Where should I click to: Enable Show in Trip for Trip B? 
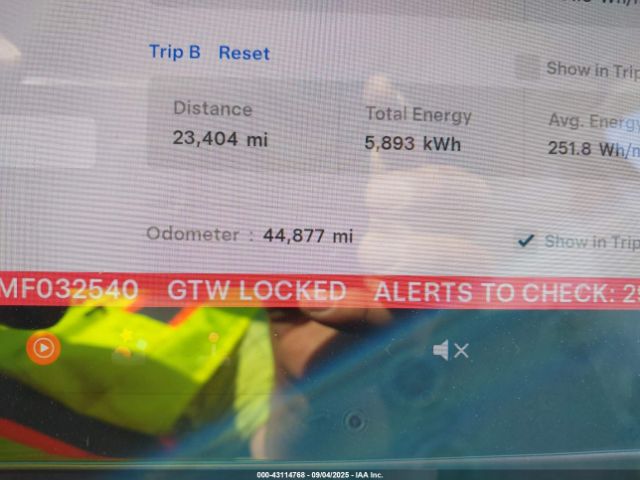pos(527,68)
